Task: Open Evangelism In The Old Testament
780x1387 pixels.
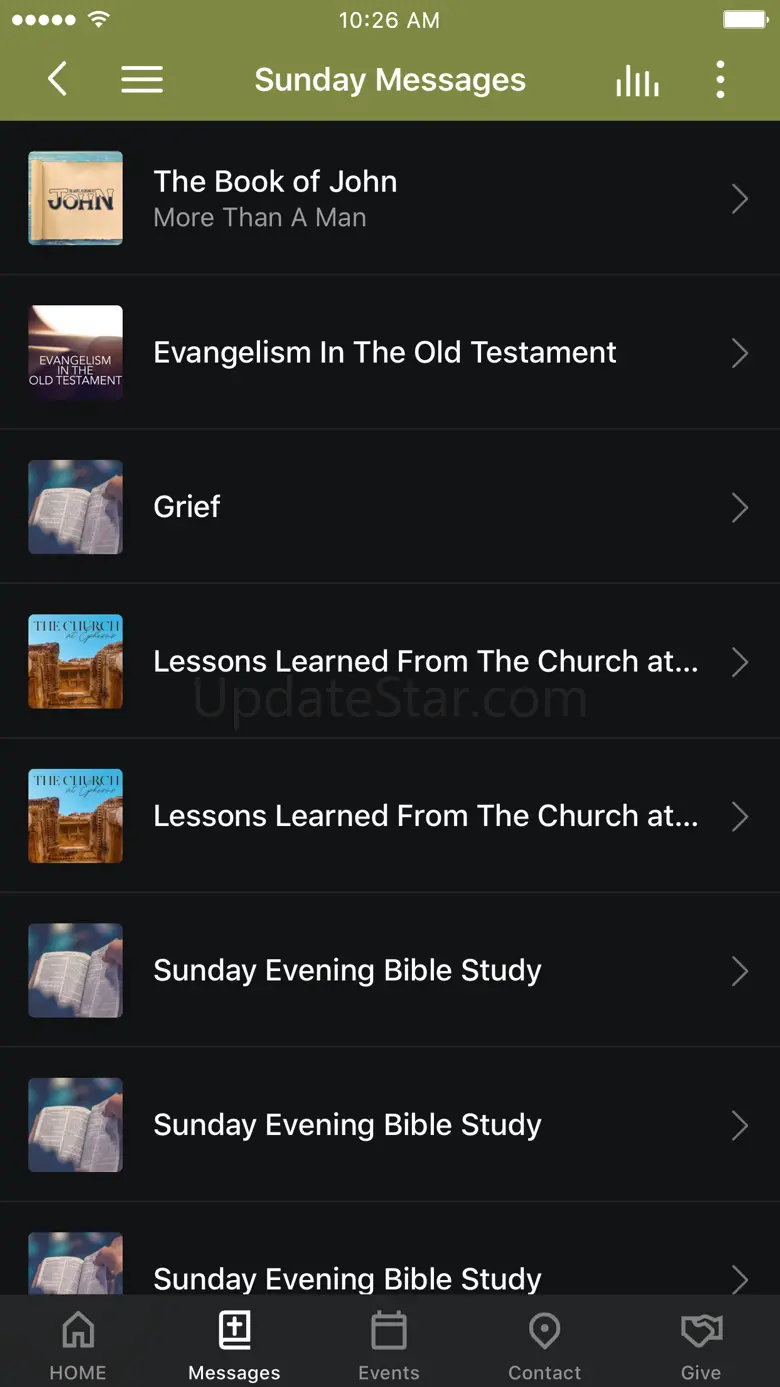Action: pyautogui.click(x=389, y=352)
